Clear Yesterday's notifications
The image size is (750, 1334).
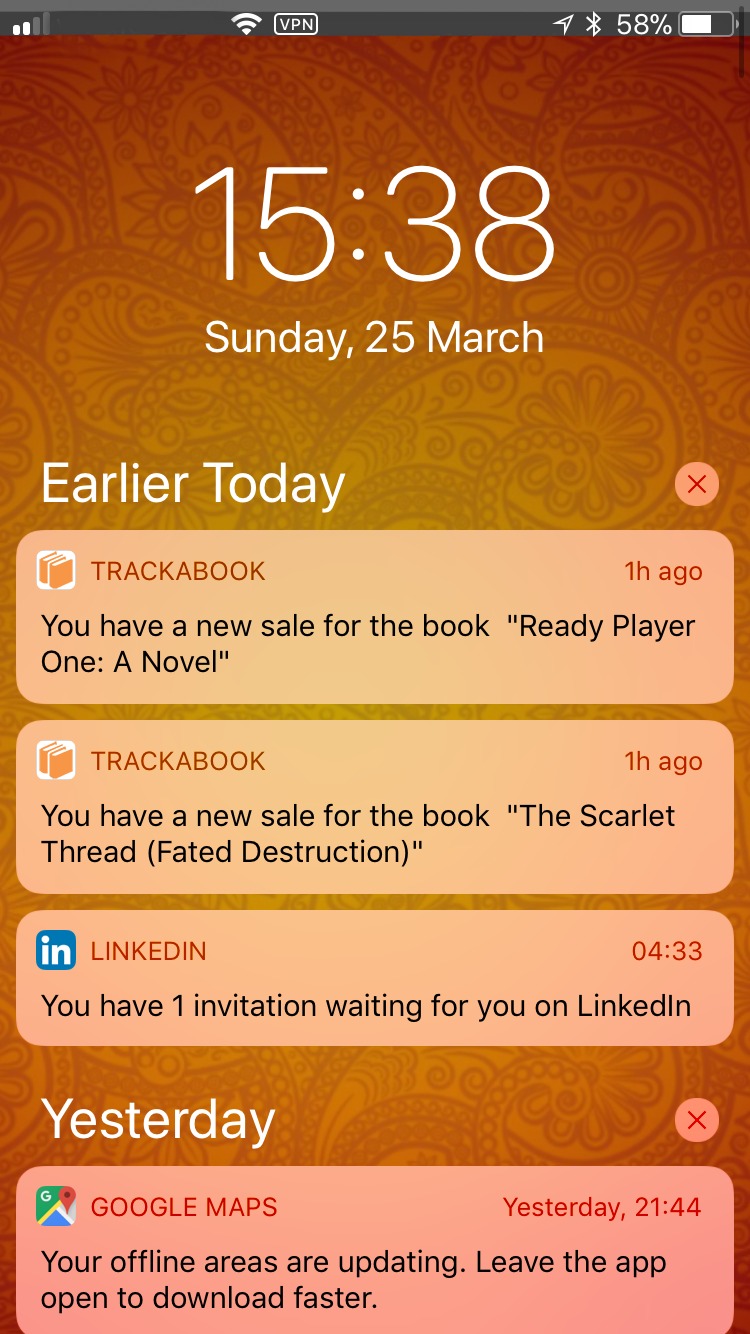697,1121
